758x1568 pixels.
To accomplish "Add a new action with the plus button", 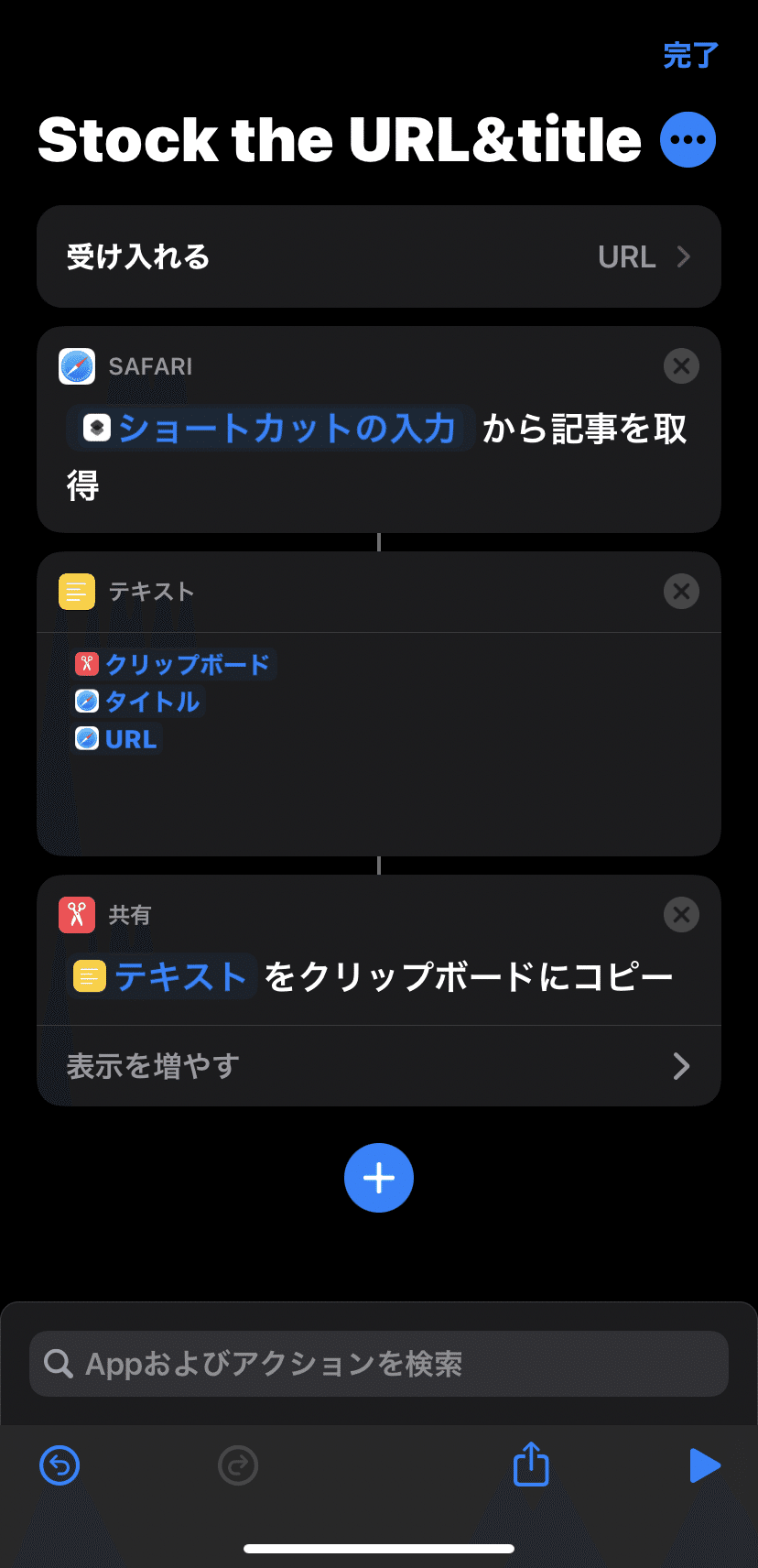I will pyautogui.click(x=379, y=1178).
